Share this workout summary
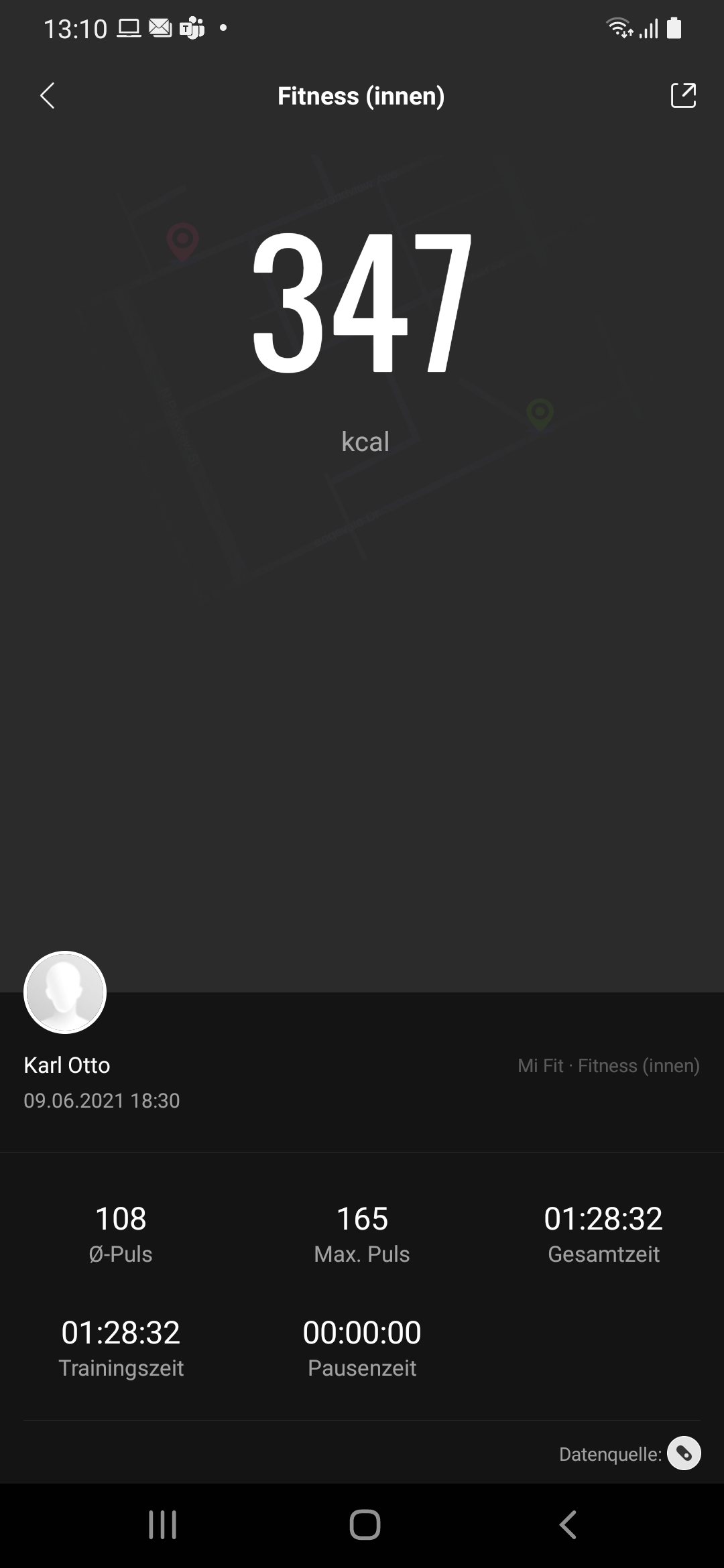Screen dimensions: 724x1568 tap(683, 95)
